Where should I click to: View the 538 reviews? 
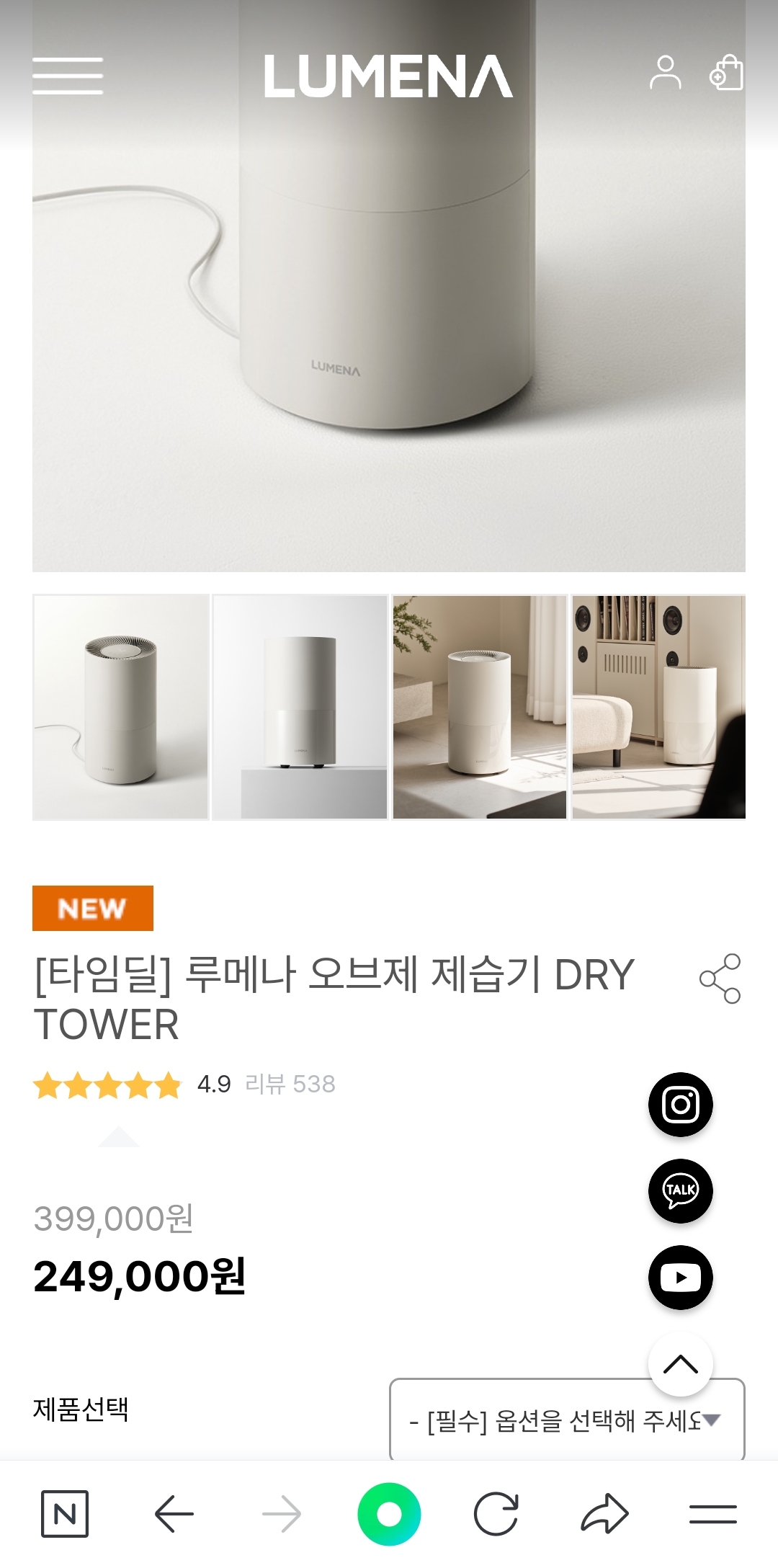290,1084
